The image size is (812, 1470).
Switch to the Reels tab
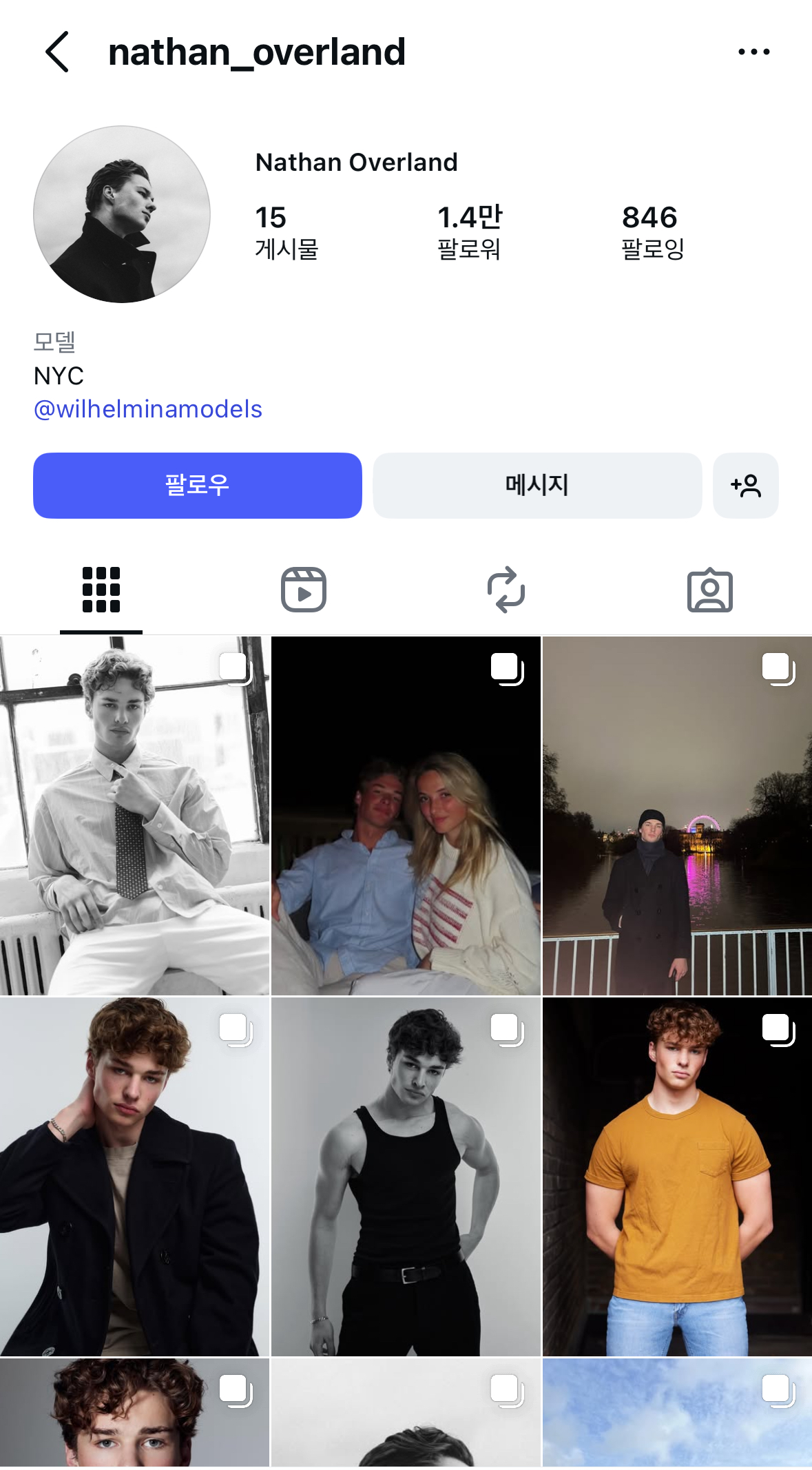point(304,590)
